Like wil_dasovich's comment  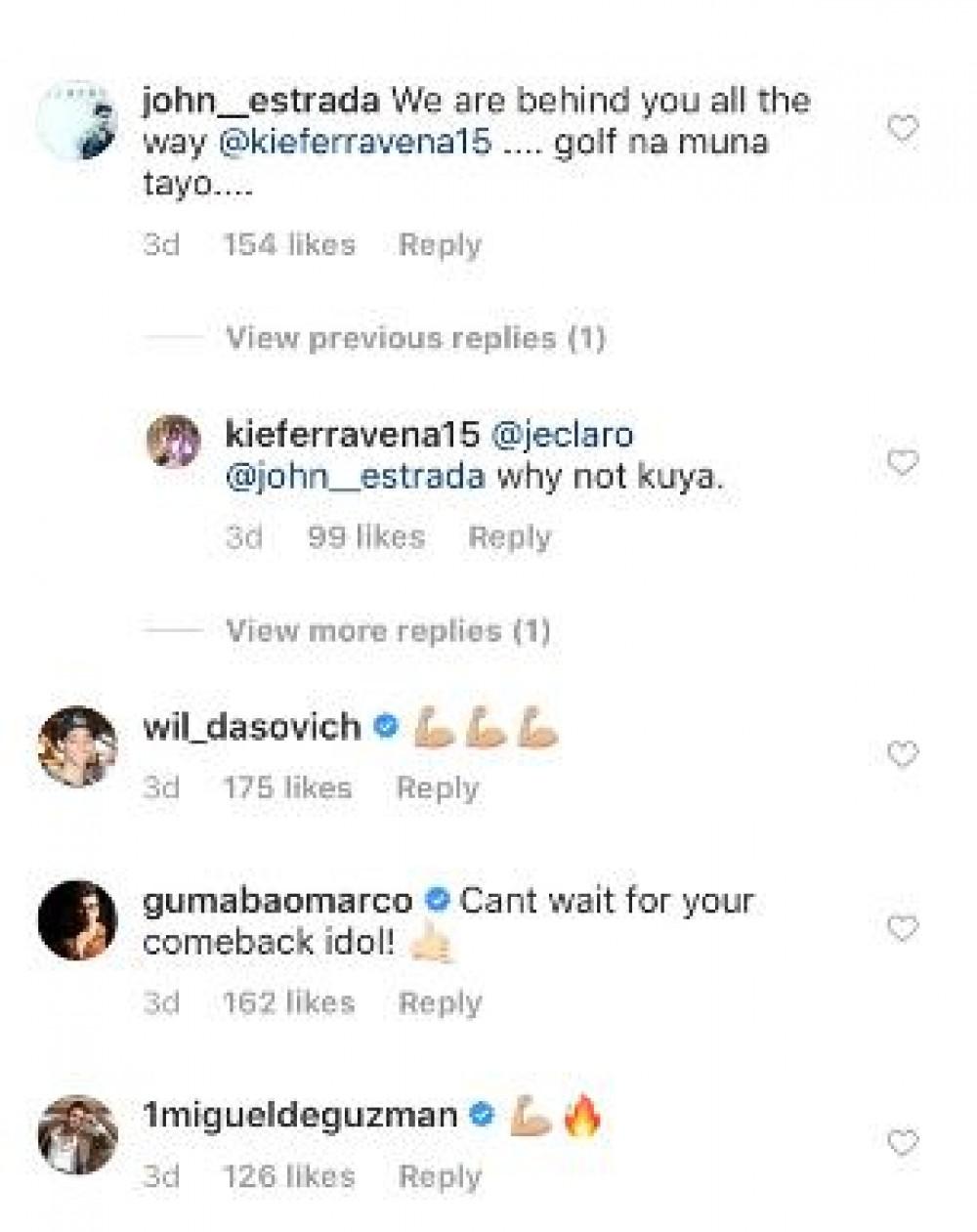click(x=902, y=754)
